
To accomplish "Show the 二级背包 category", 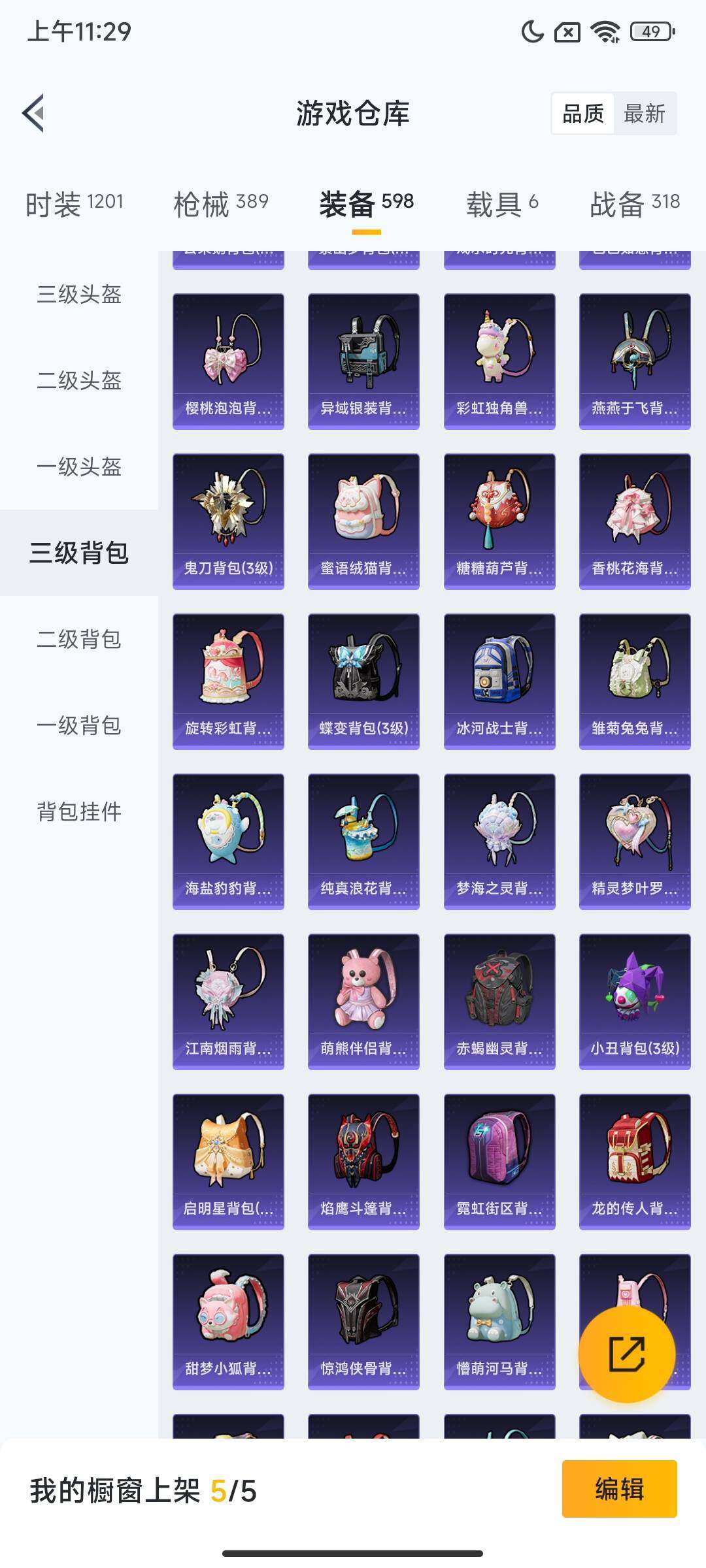I will (79, 639).
